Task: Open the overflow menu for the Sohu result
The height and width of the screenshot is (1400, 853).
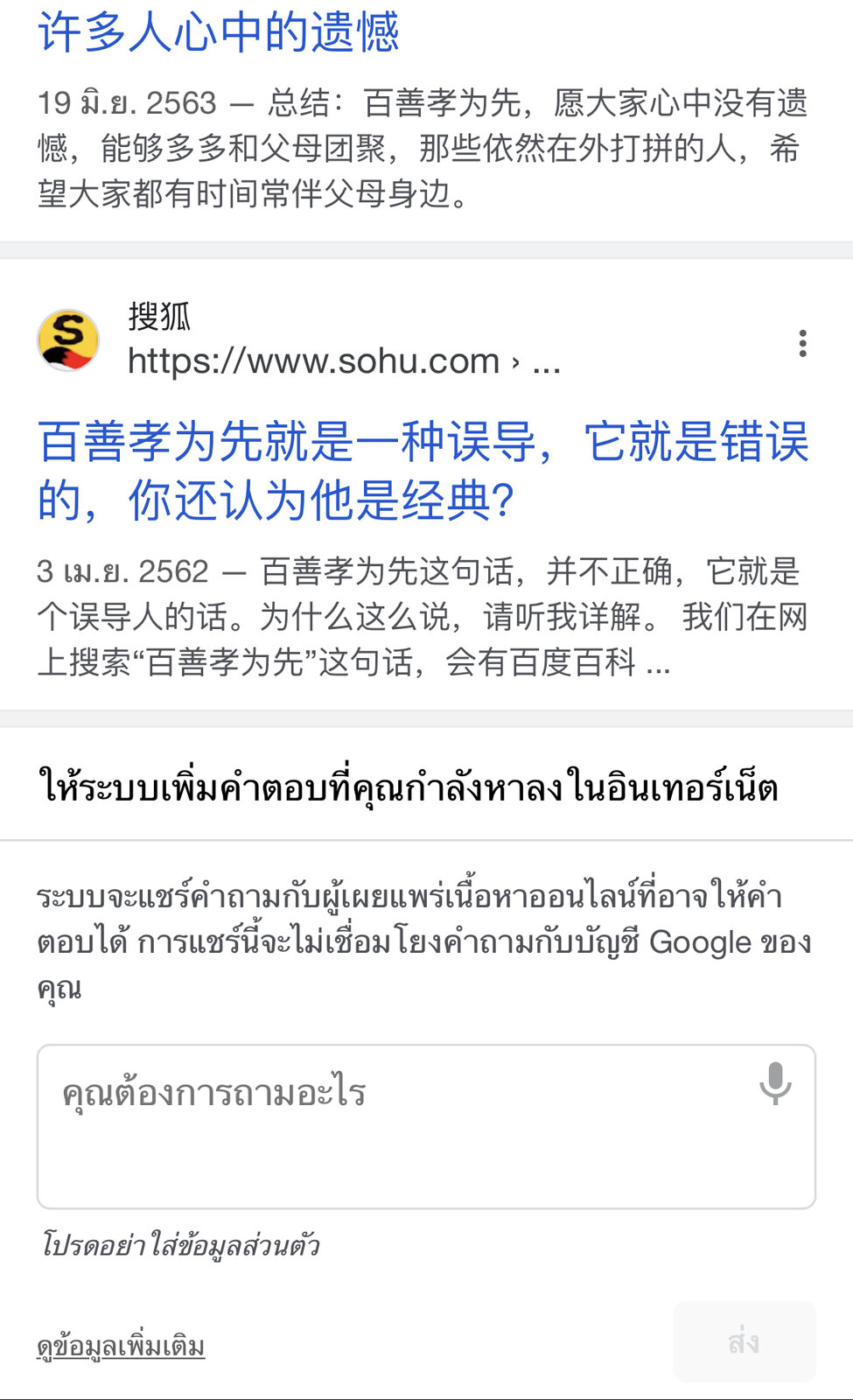Action: [802, 343]
